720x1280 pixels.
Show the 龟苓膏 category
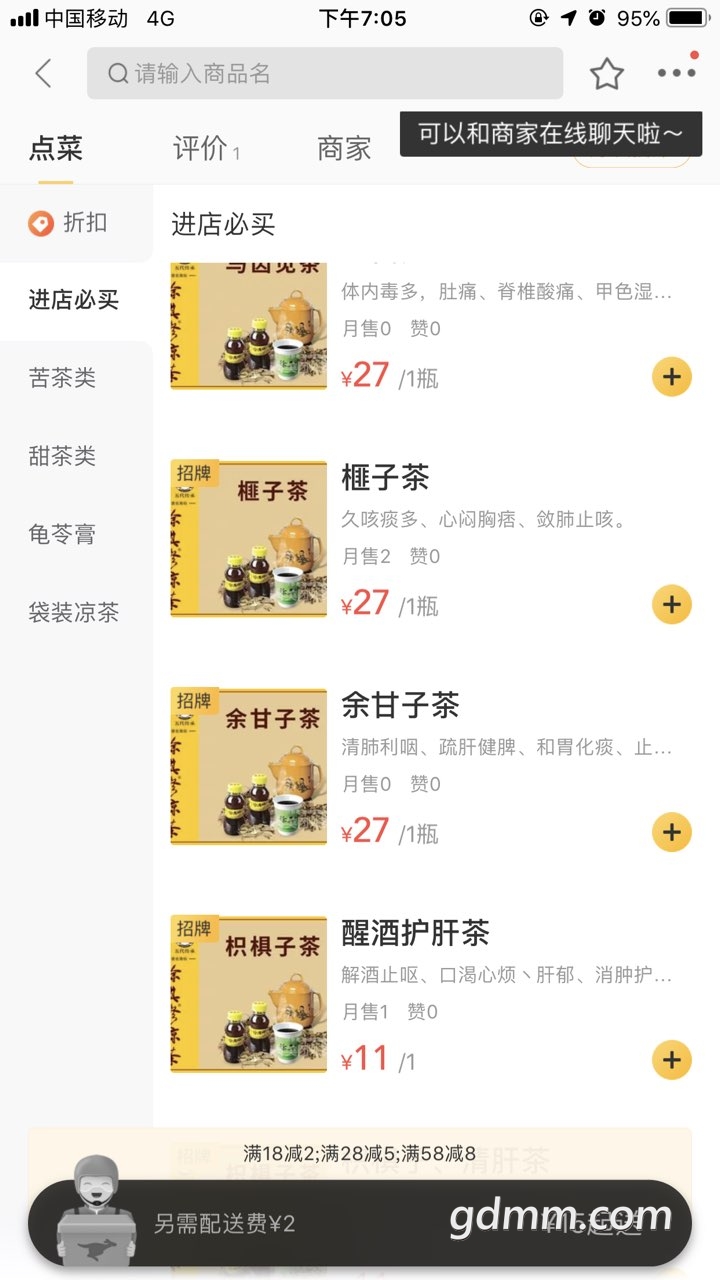click(62, 534)
